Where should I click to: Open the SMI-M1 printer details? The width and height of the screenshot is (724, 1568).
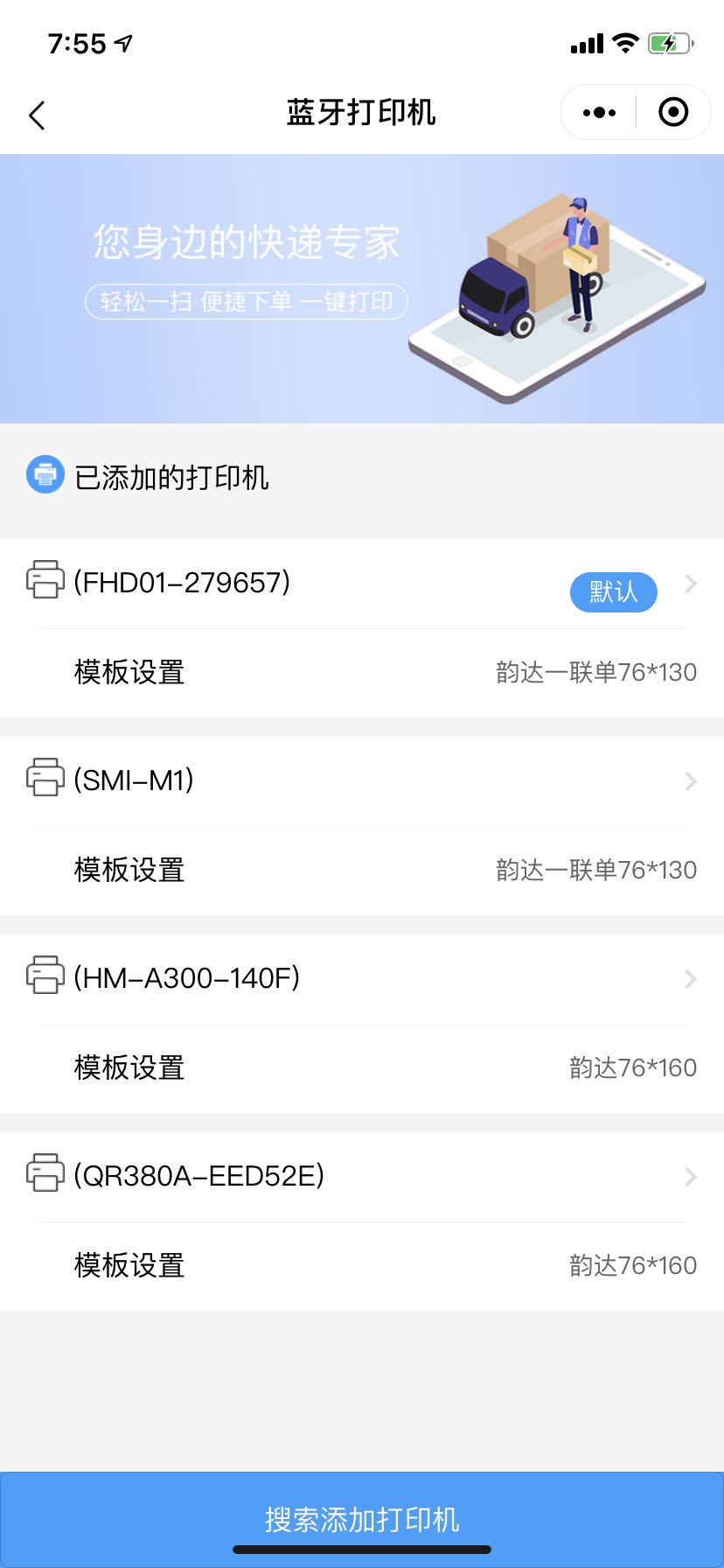[x=362, y=781]
